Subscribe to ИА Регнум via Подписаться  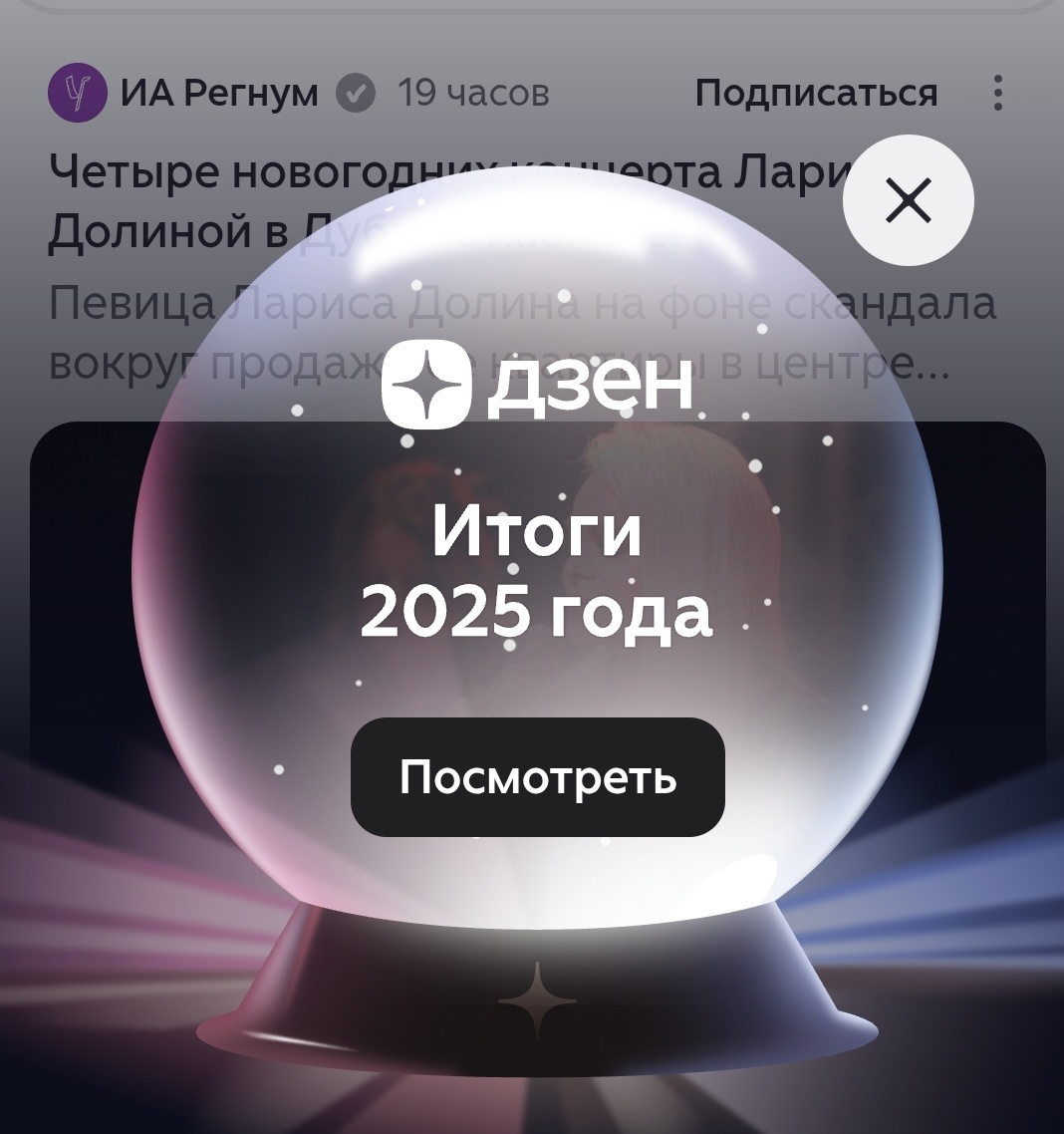click(816, 93)
